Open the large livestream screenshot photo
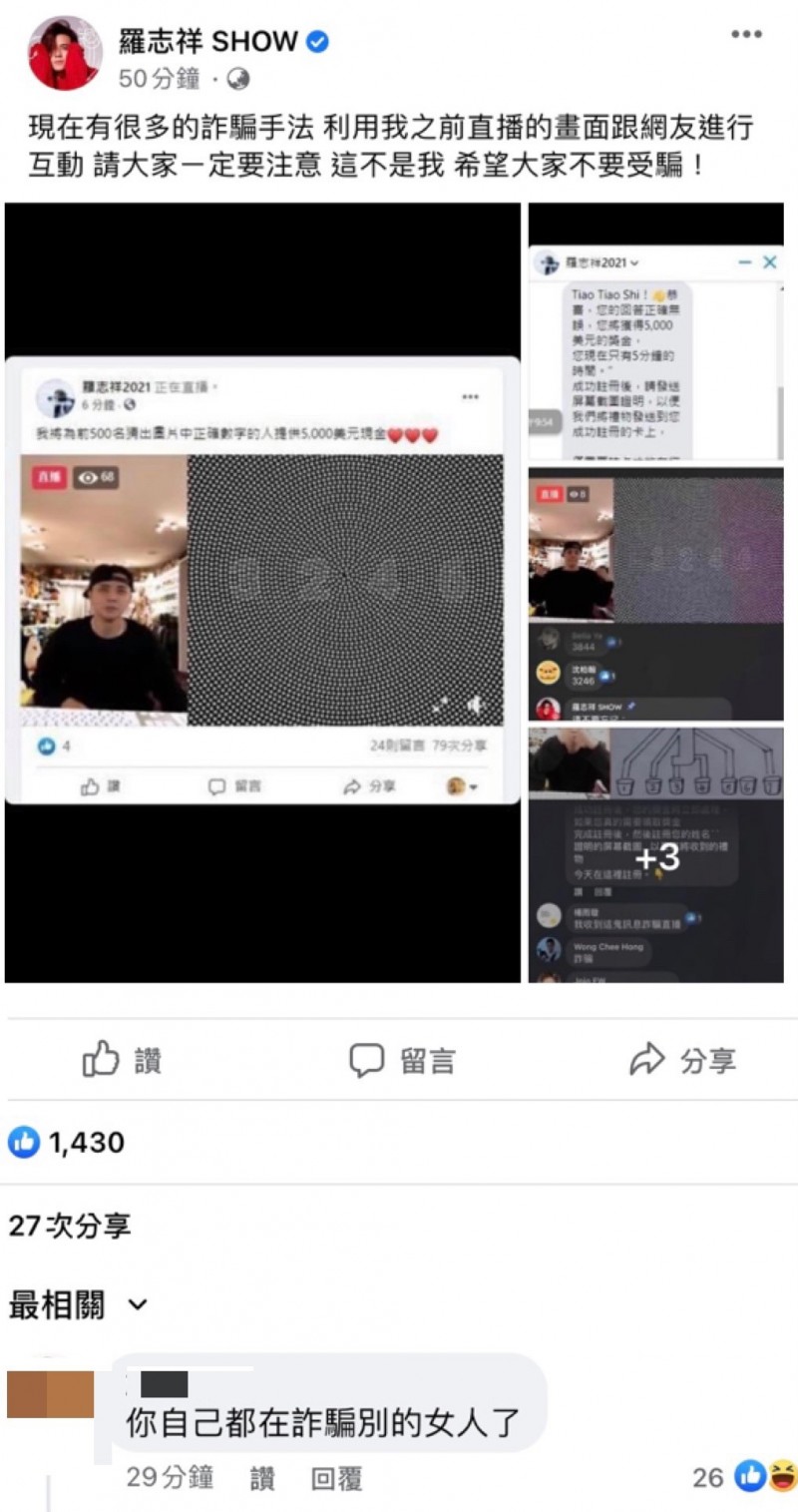 coord(262,593)
